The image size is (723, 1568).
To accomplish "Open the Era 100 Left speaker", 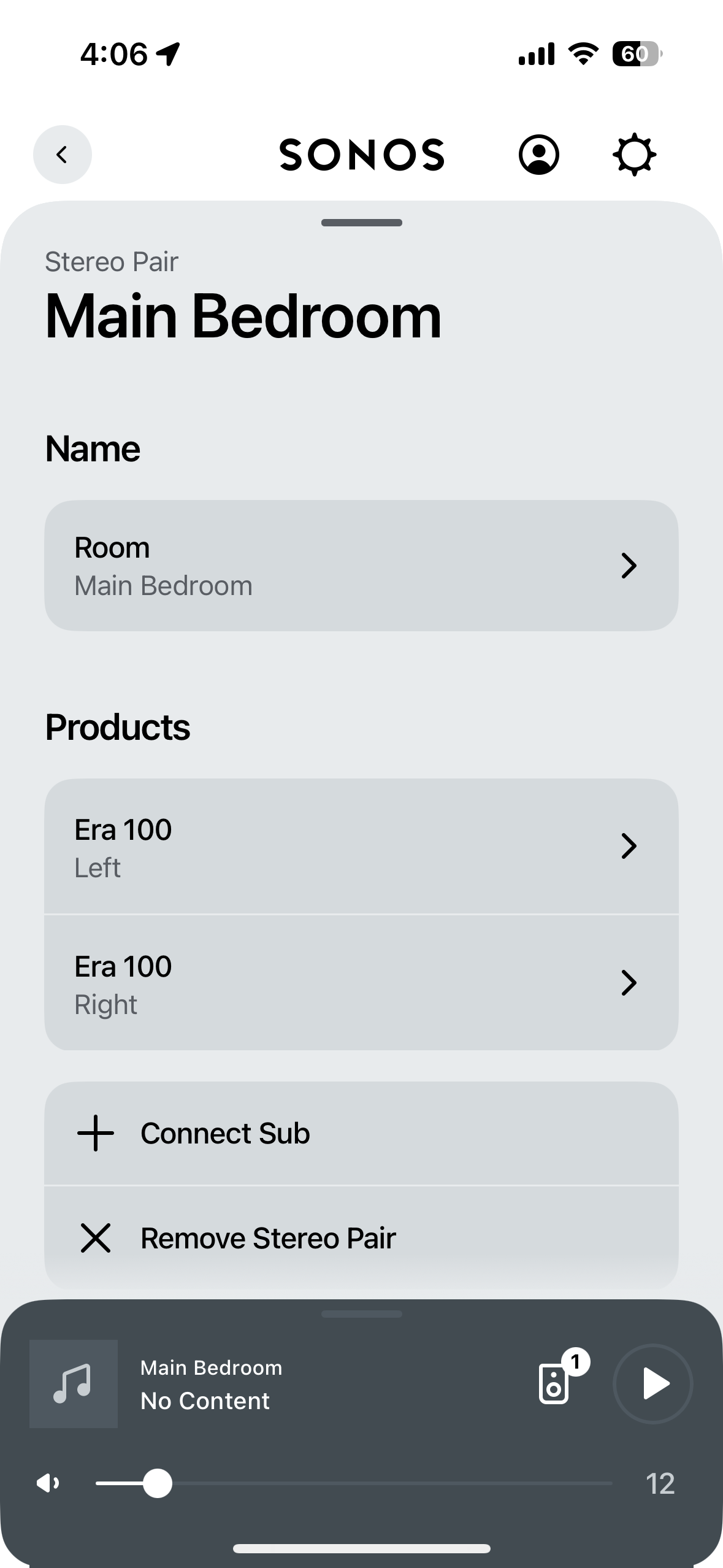I will coord(361,847).
